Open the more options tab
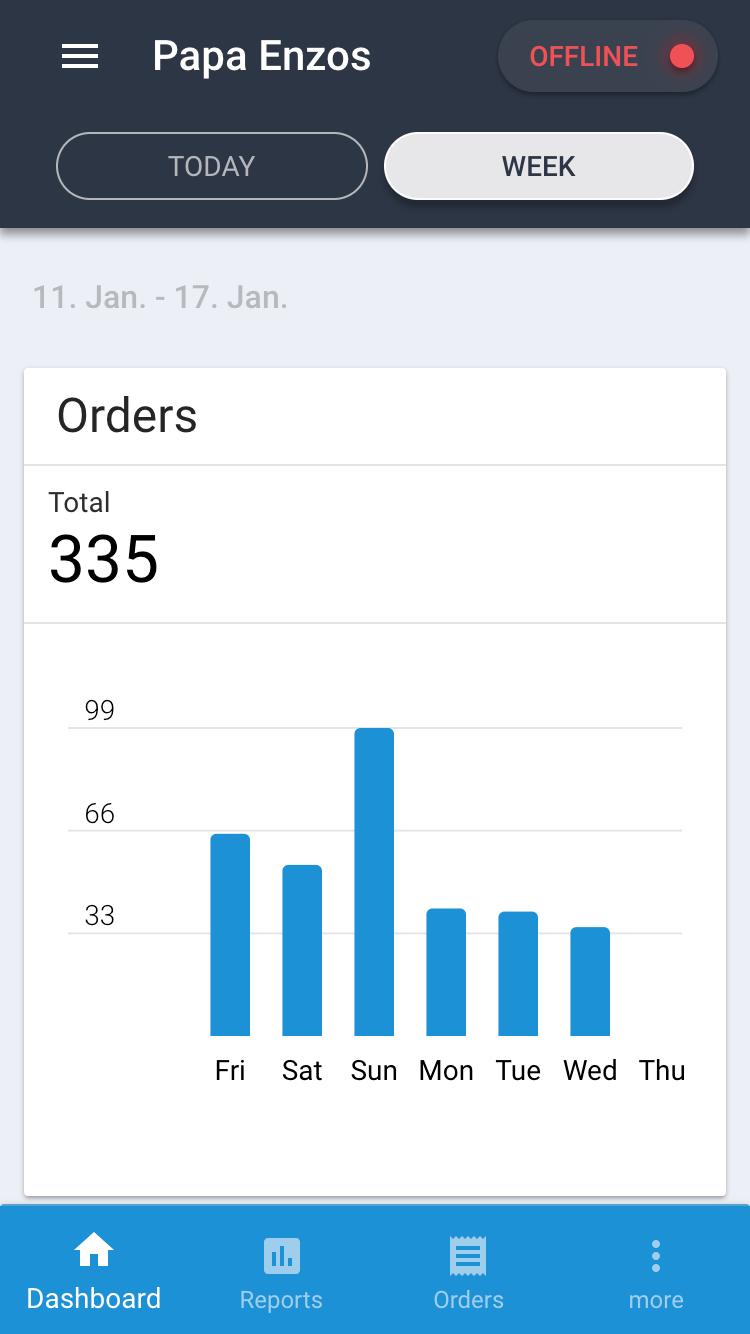This screenshot has width=750, height=1334. click(x=656, y=1271)
